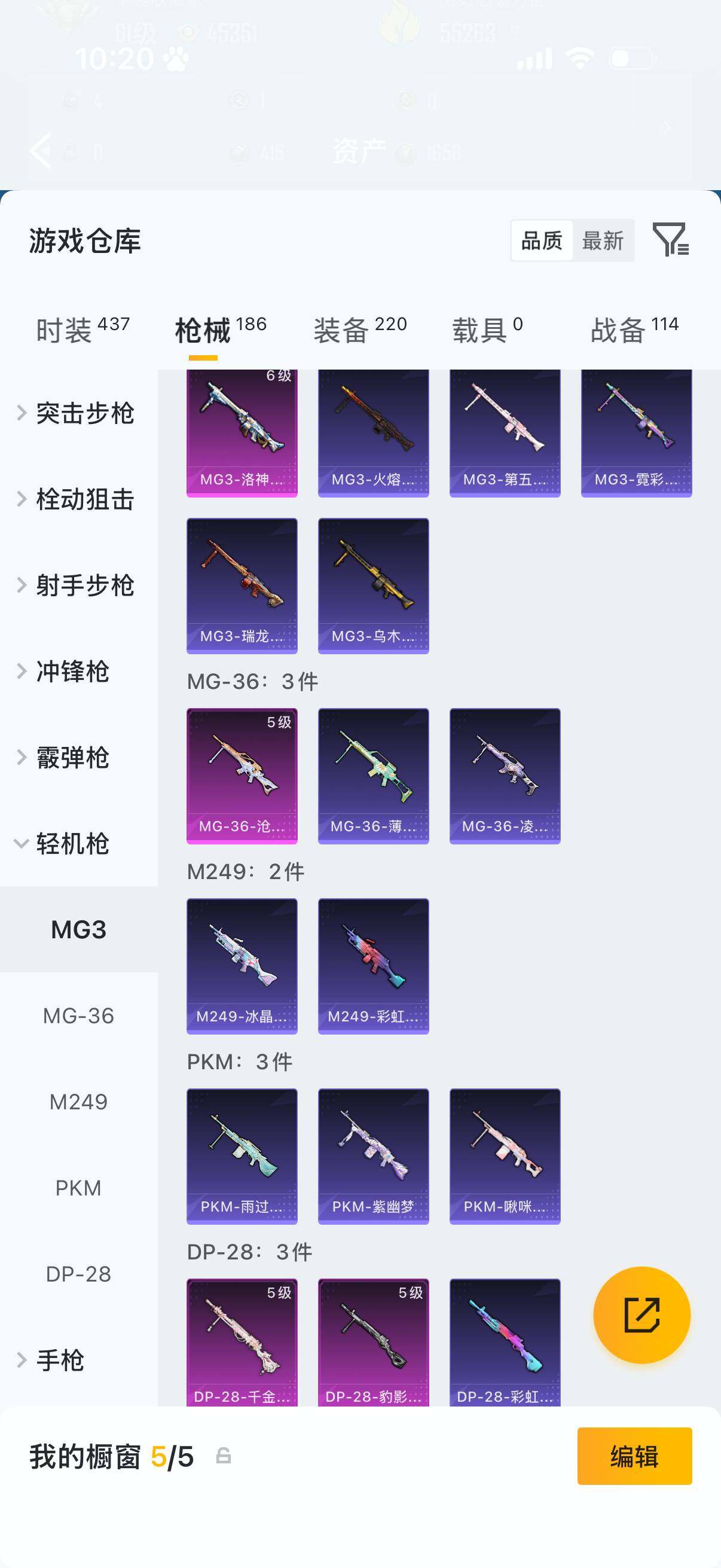The image size is (721, 1568).
Task: Expand the 突击步枪 category
Action: (x=76, y=413)
